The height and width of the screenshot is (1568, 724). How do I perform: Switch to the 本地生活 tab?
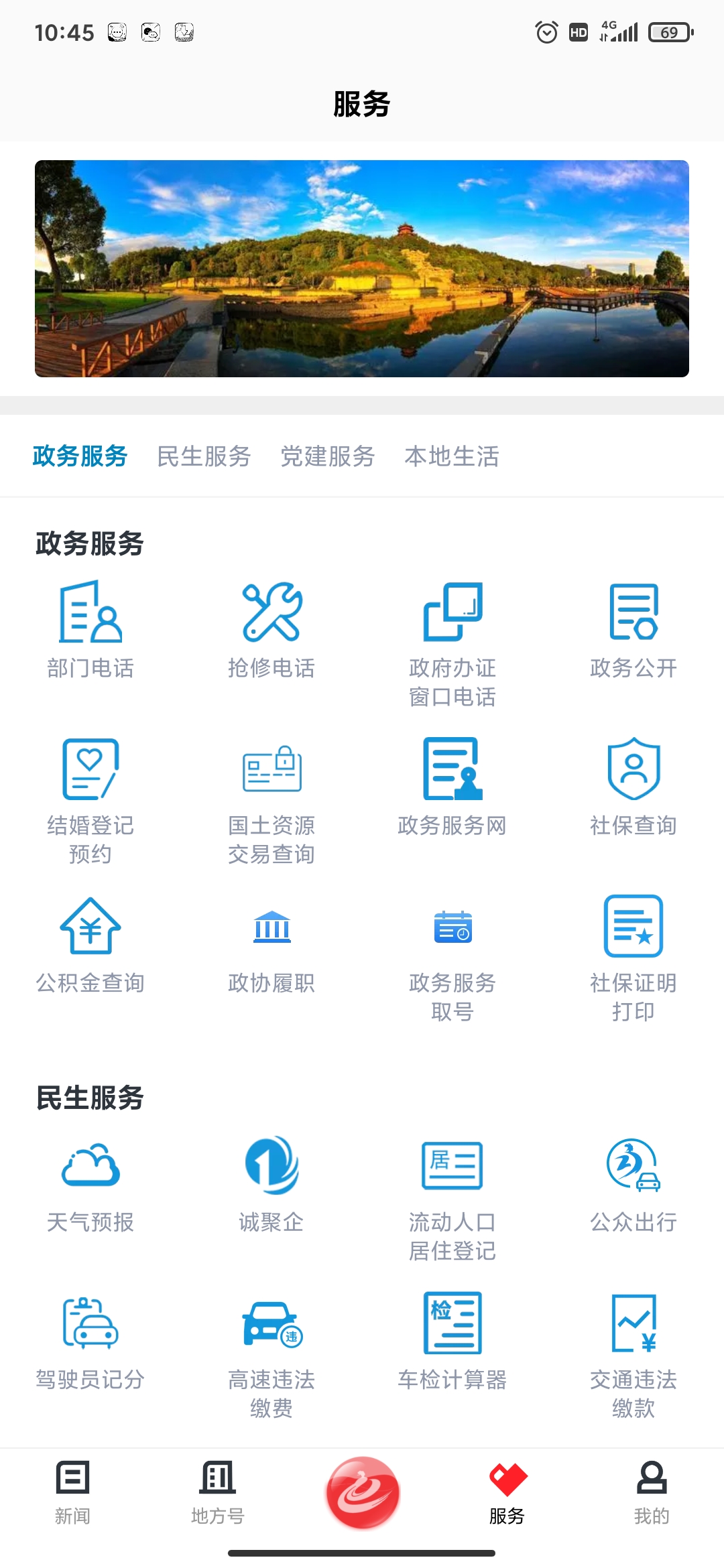(451, 456)
